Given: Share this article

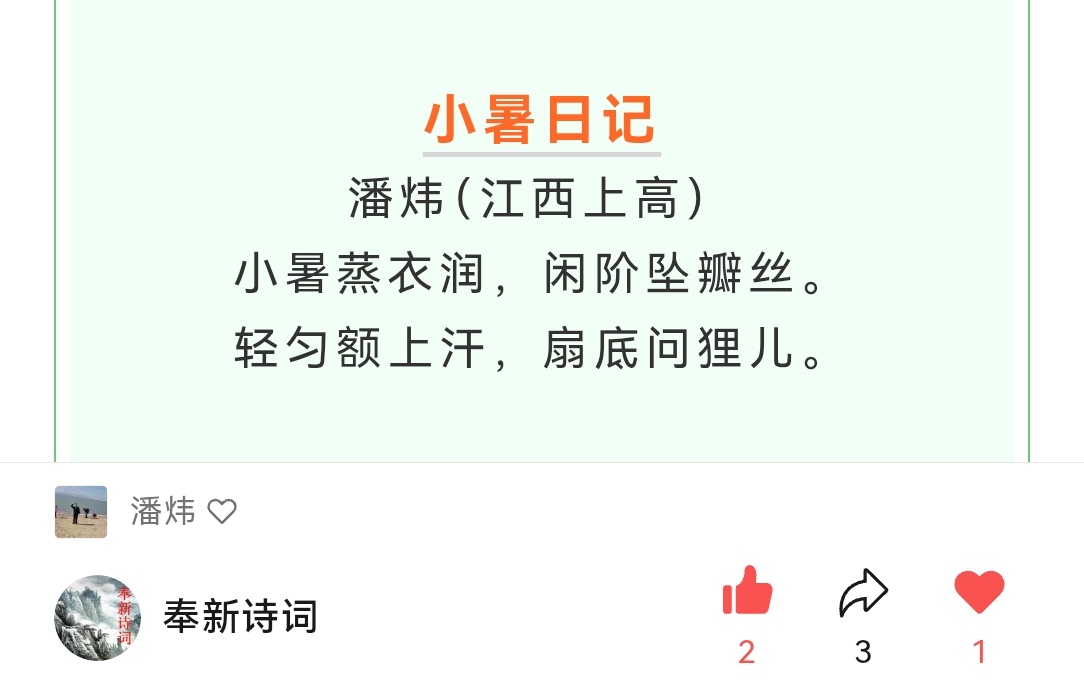Looking at the screenshot, I should tap(863, 594).
